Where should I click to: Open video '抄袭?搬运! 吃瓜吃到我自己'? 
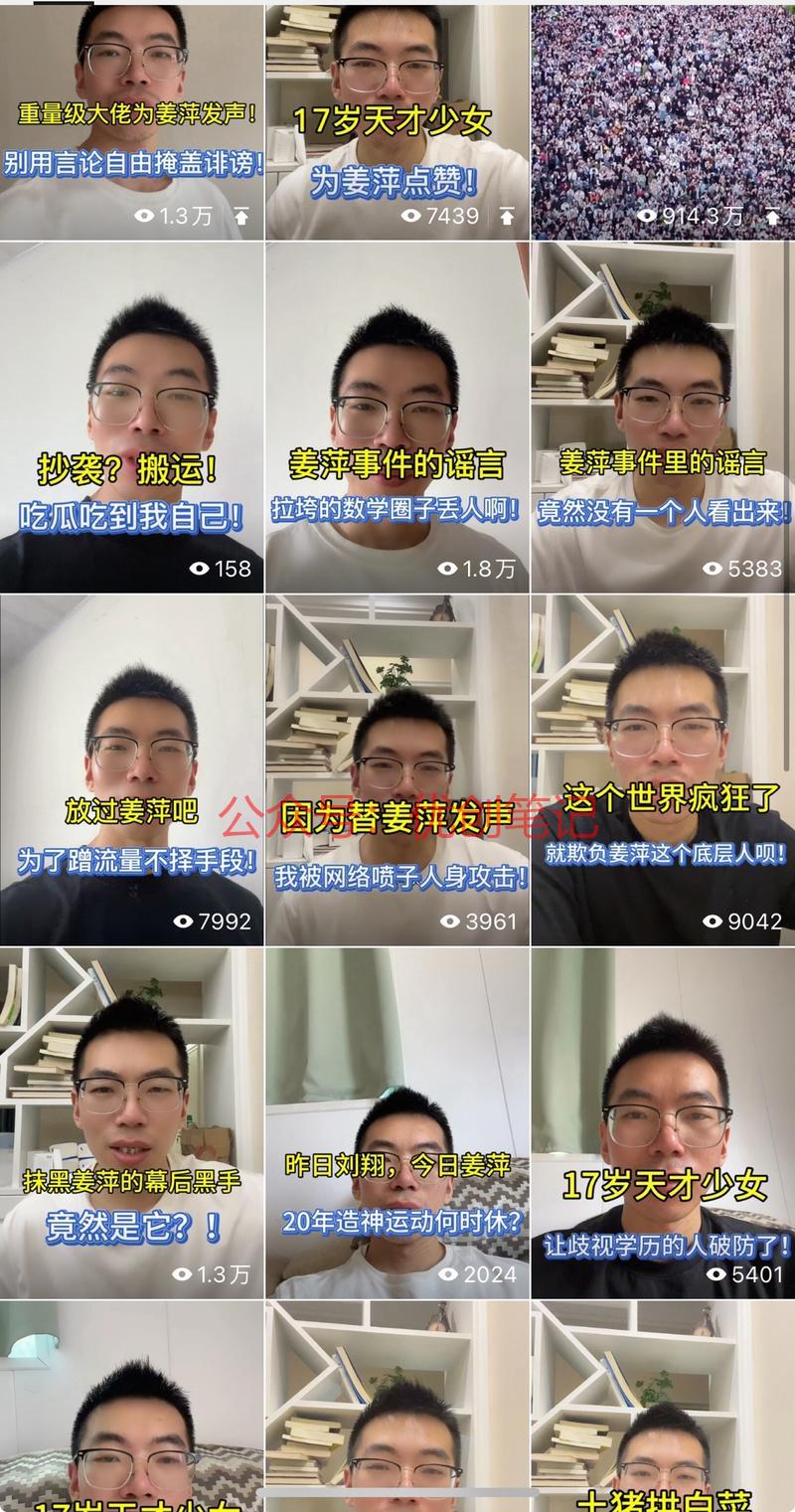(131, 418)
